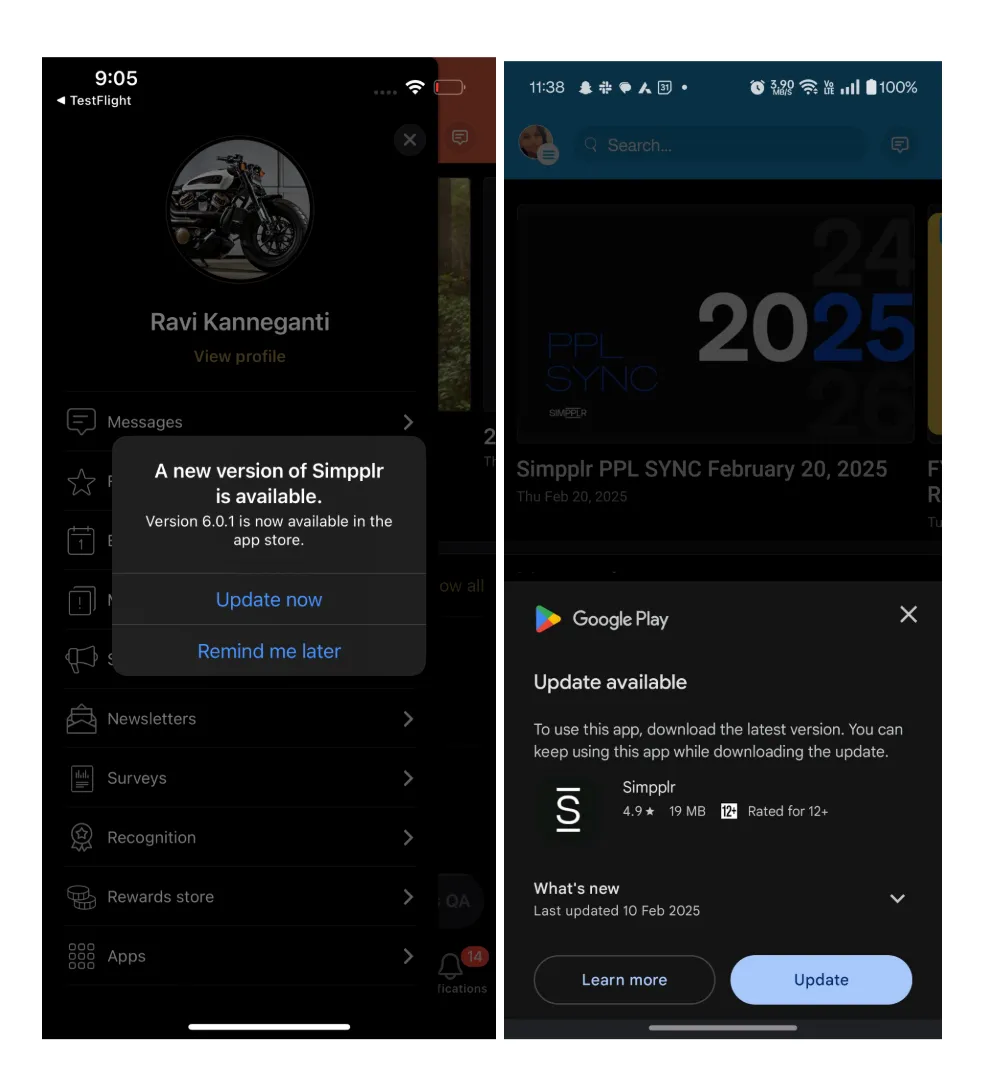Image resolution: width=992 pixels, height=1082 pixels.
Task: Tap the Recognition award badge icon
Action: (81, 837)
